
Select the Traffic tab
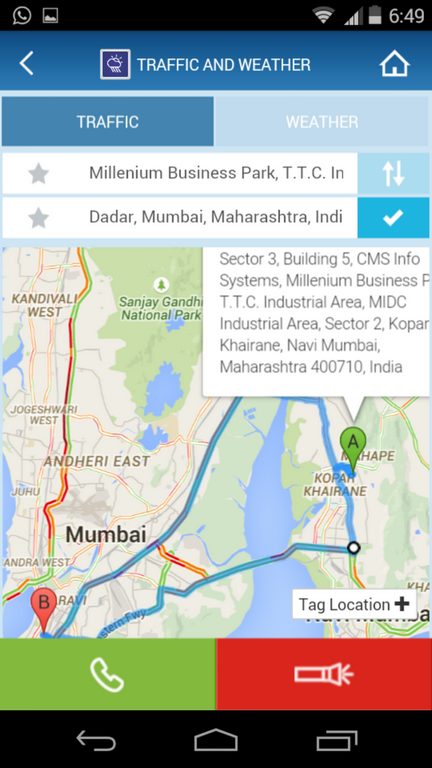pyautogui.click(x=108, y=121)
